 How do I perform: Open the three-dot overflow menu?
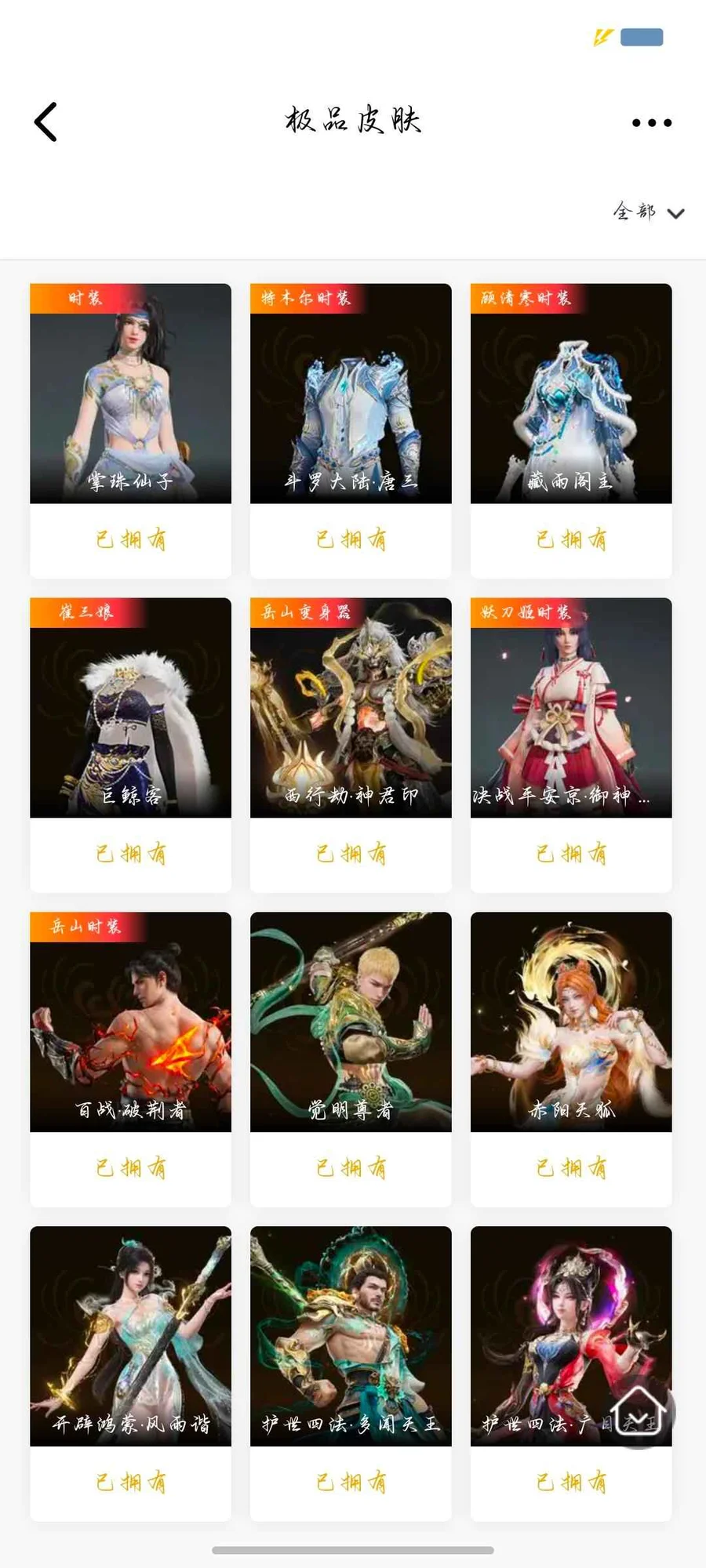(x=651, y=122)
